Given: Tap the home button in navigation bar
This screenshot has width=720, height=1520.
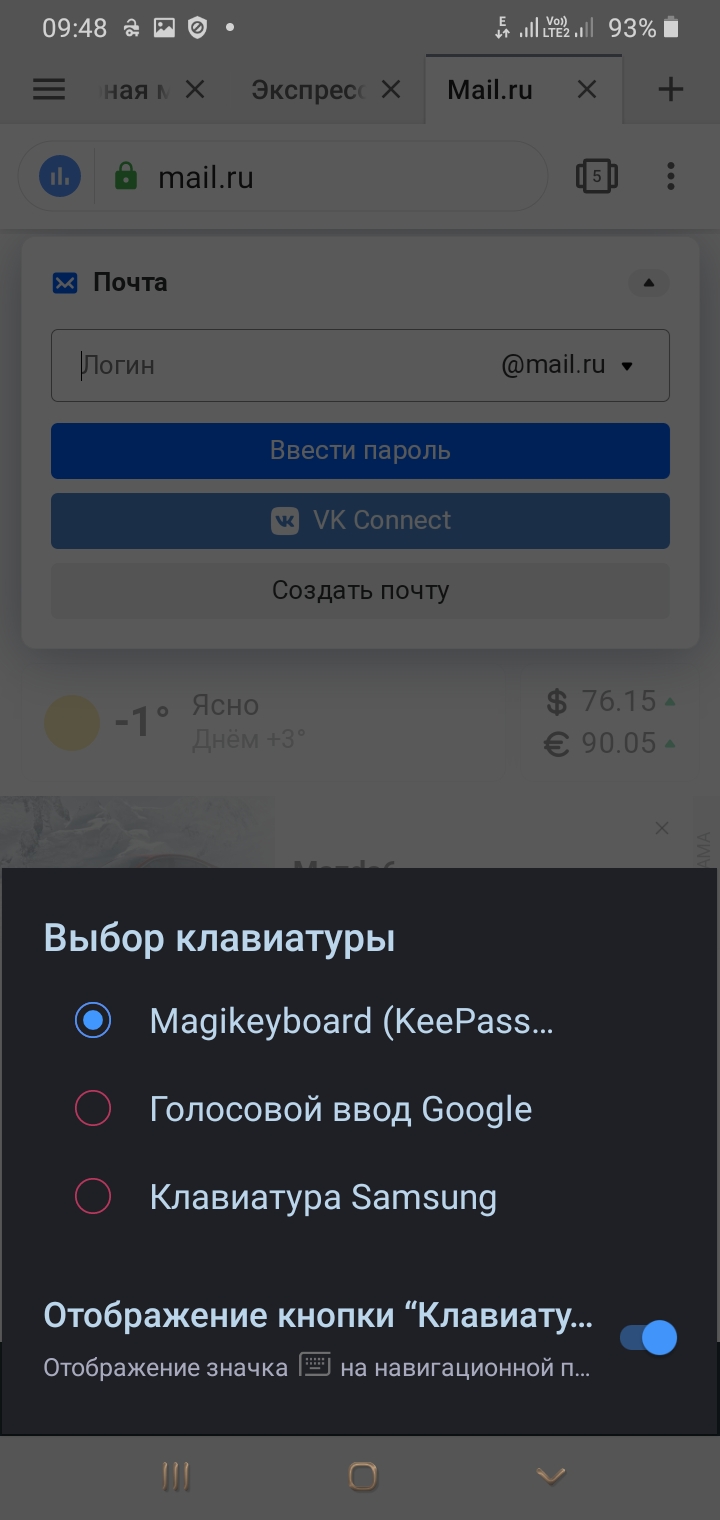Looking at the screenshot, I should tap(362, 1475).
